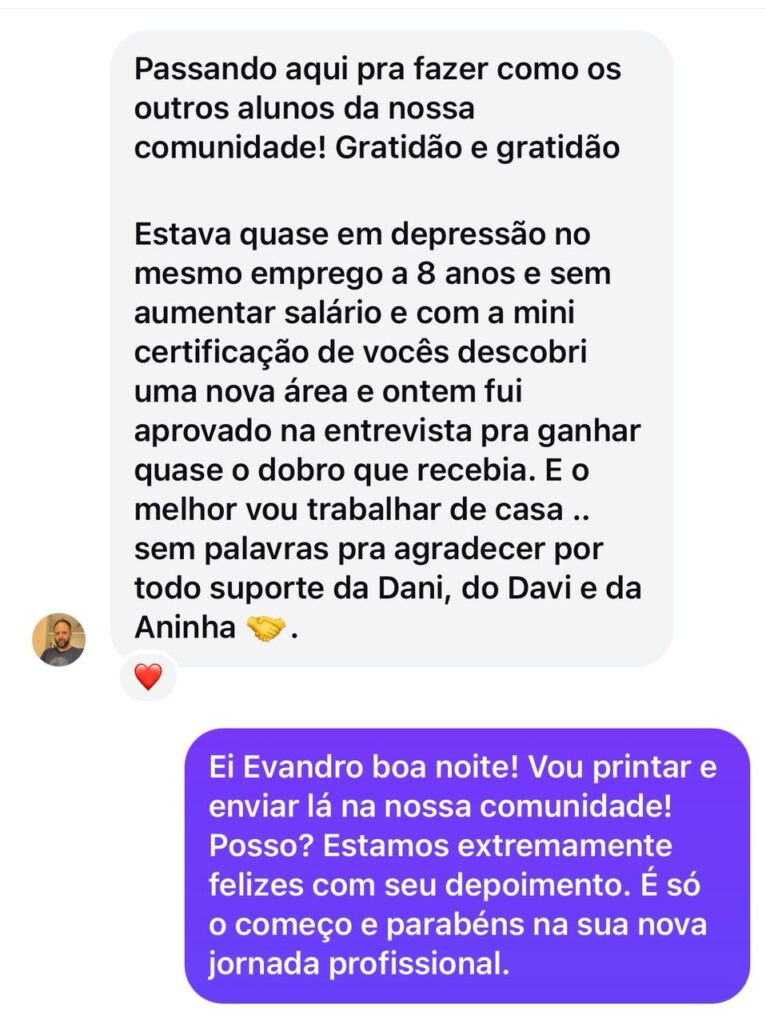Screen dimensions: 766x1024
Task: Open Evandro's profile picture avatar
Action: [59, 640]
